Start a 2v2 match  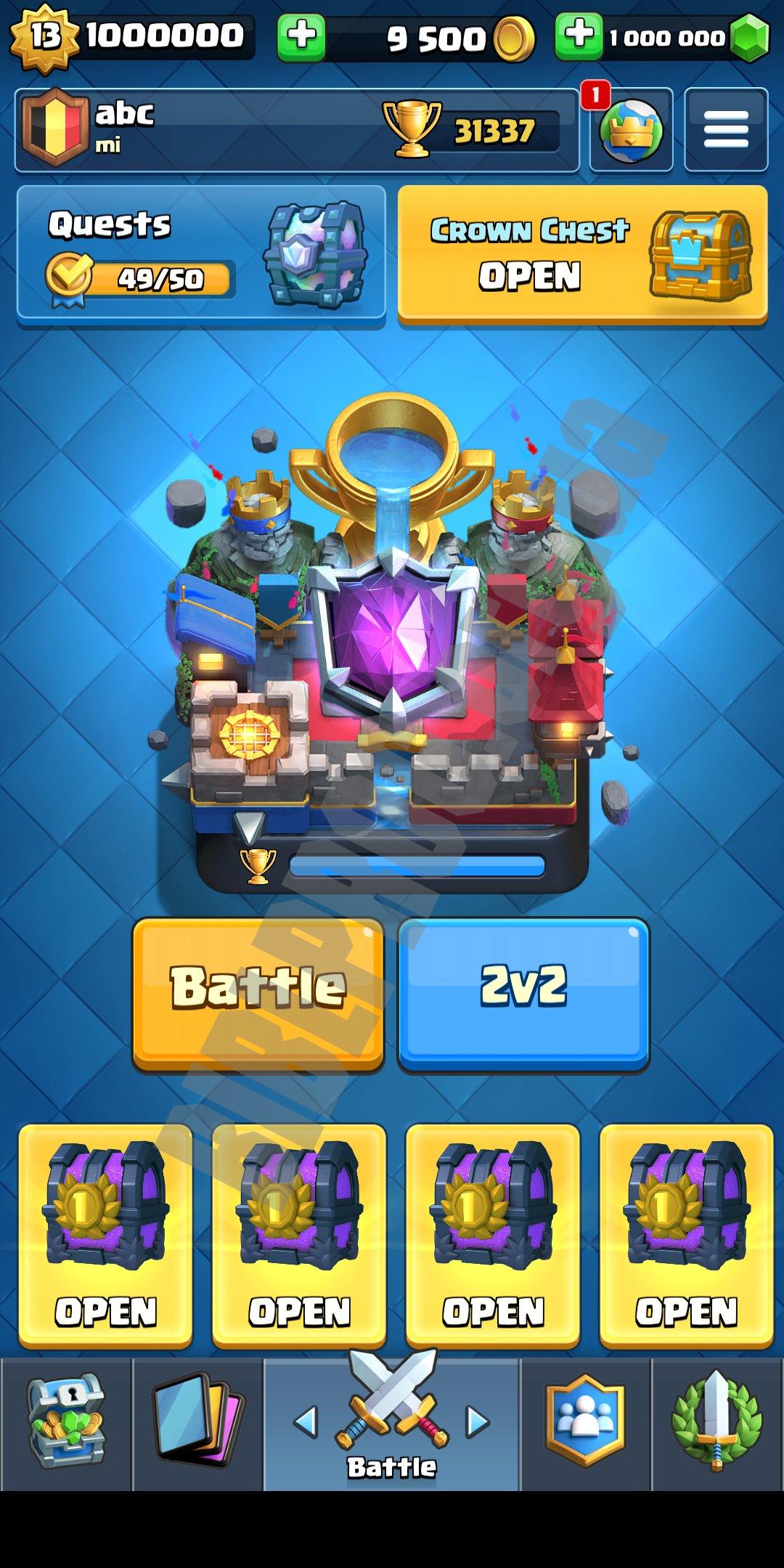[x=523, y=992]
